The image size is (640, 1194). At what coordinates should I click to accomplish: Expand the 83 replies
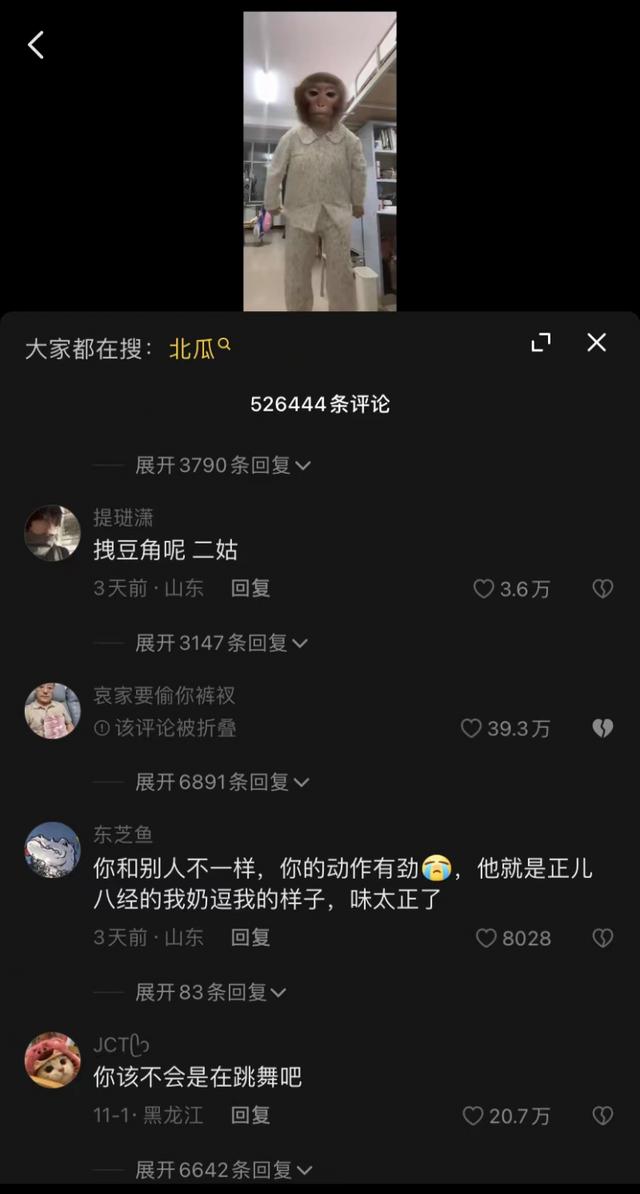coord(211,992)
